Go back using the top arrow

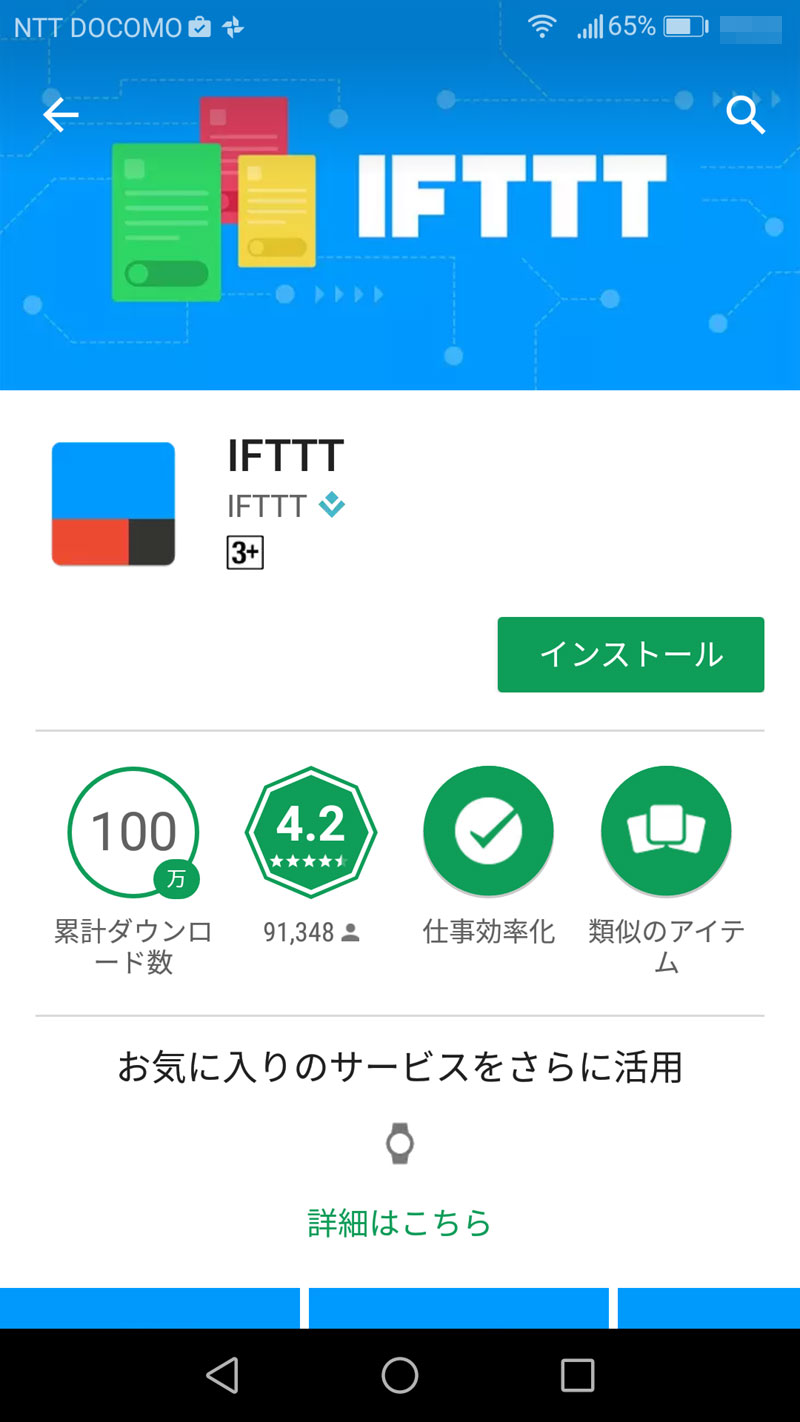60,116
